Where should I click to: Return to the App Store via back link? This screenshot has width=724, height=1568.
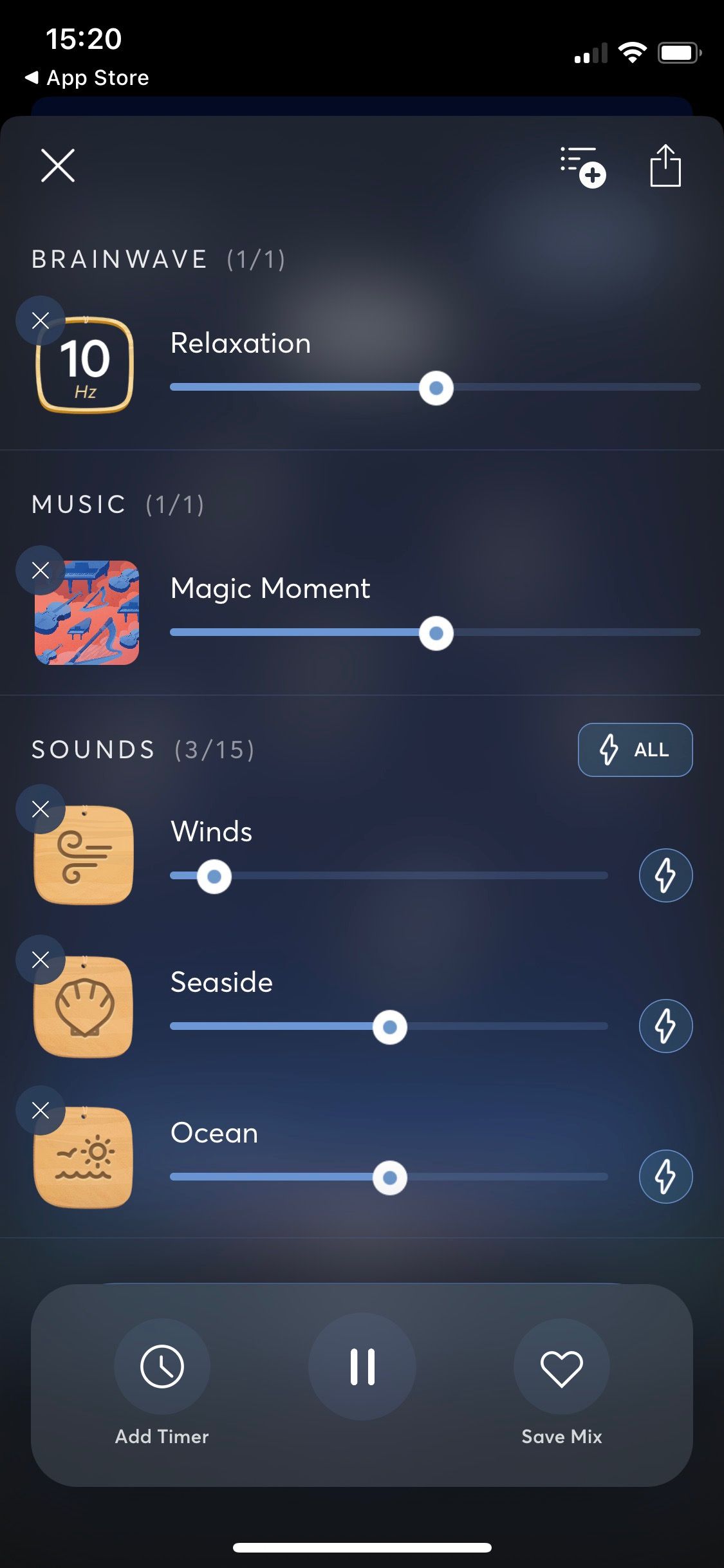(87, 77)
